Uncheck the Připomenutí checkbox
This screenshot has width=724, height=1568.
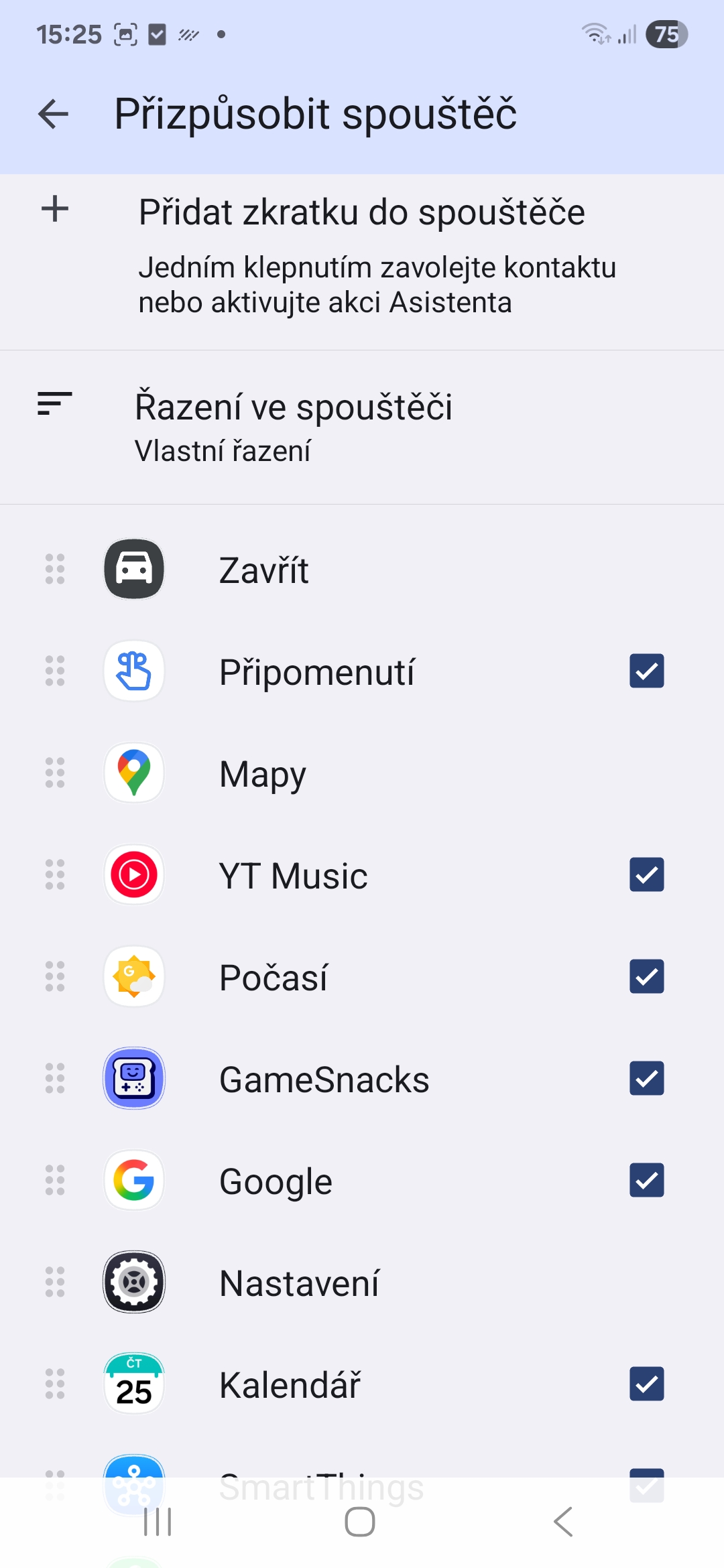646,671
